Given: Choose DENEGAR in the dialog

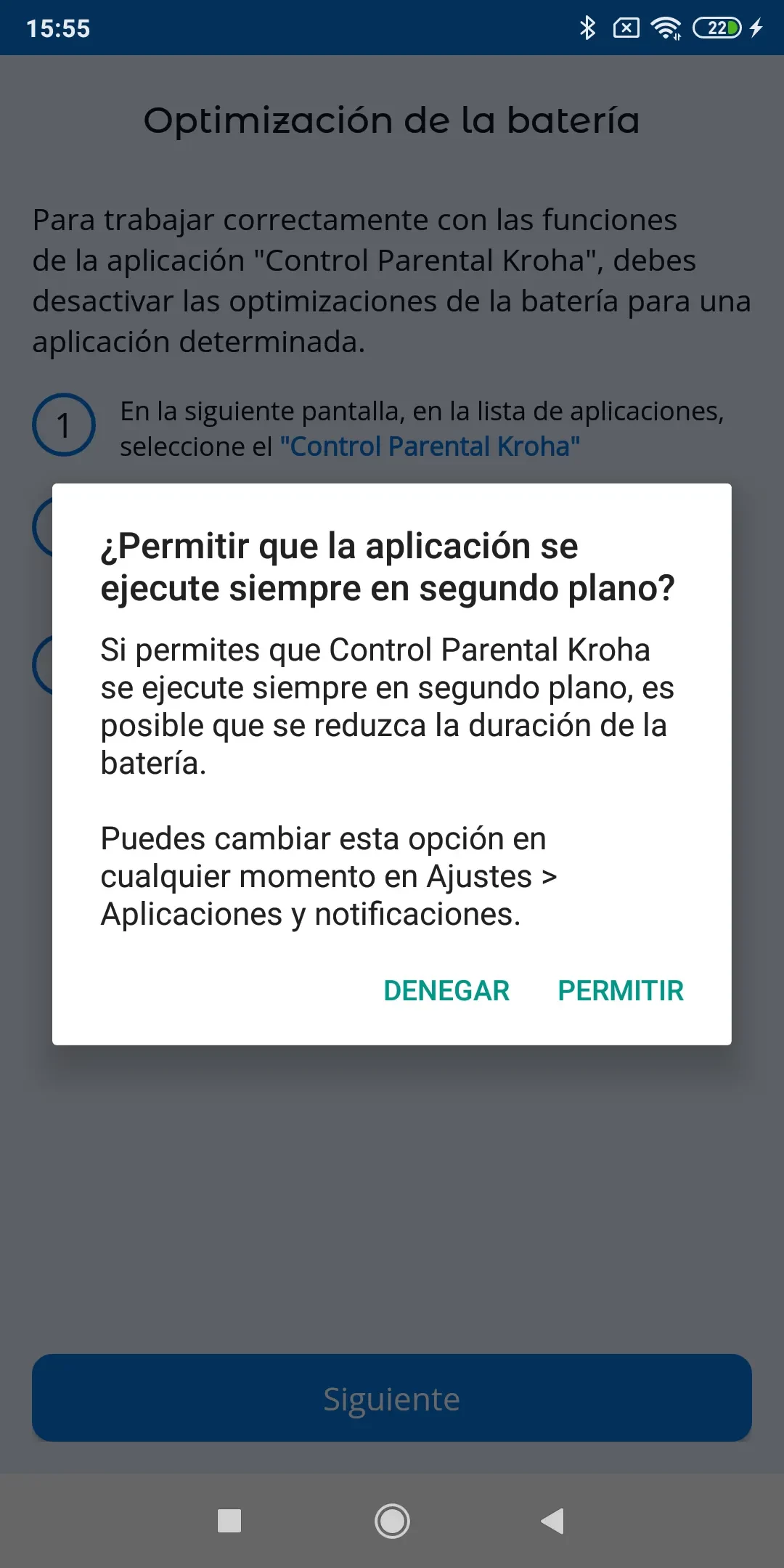Looking at the screenshot, I should tap(446, 991).
